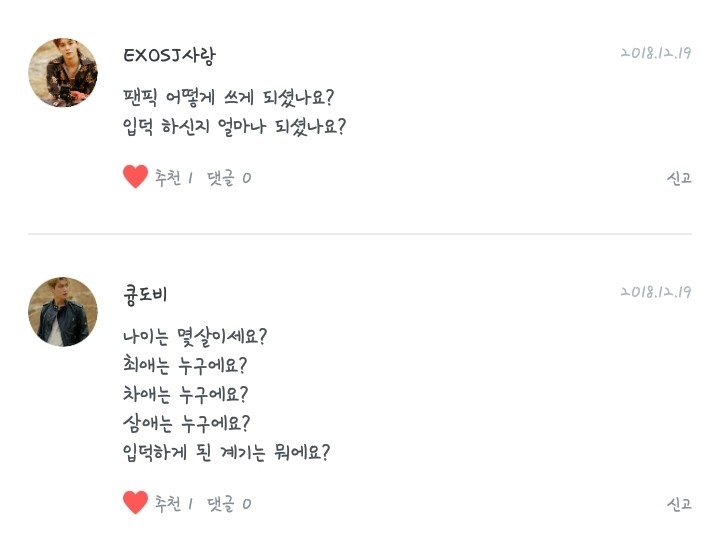This screenshot has height=540, width=720.
Task: Report EXOSJ사랑's comment via 신고
Action: 679,178
